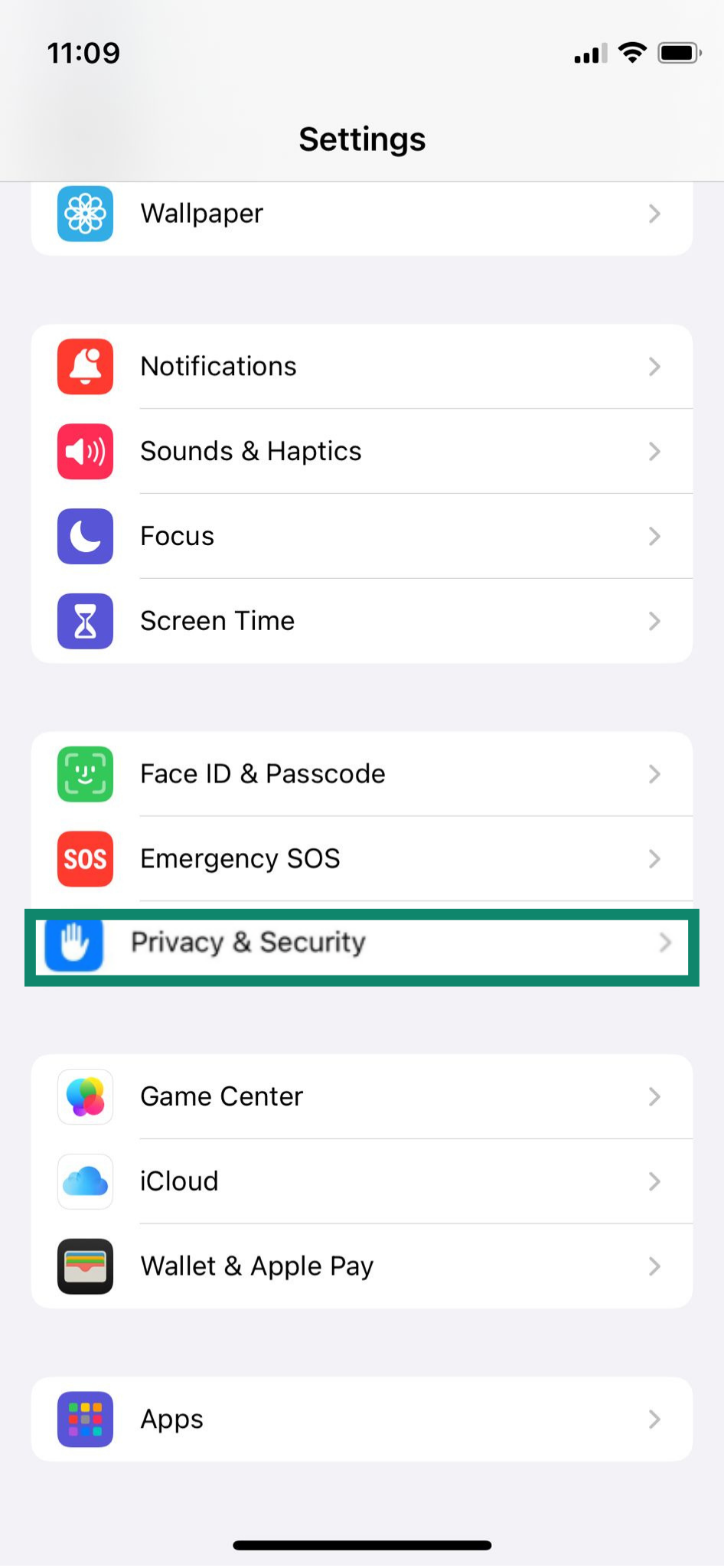
Task: Tap the Wallet & Apple Pay icon
Action: [x=84, y=1266]
